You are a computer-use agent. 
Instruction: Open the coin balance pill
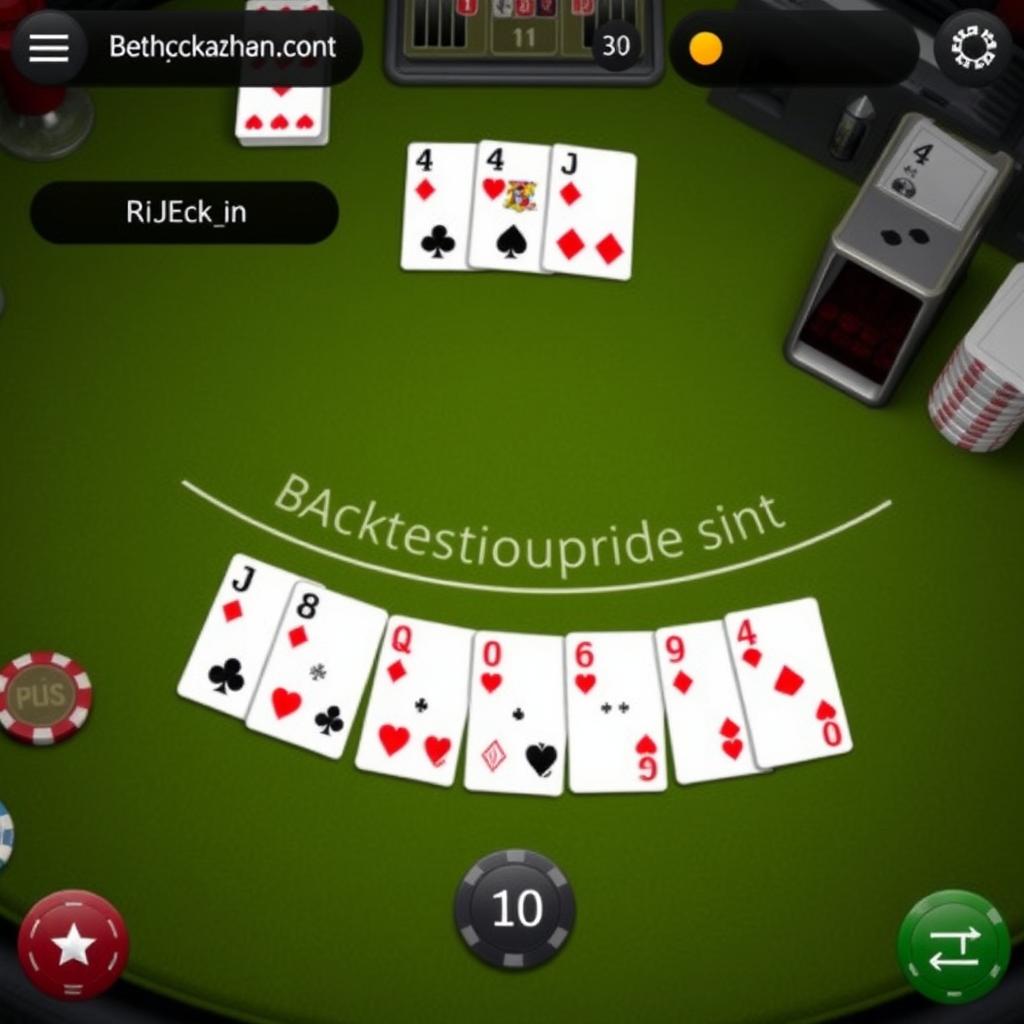tap(792, 48)
